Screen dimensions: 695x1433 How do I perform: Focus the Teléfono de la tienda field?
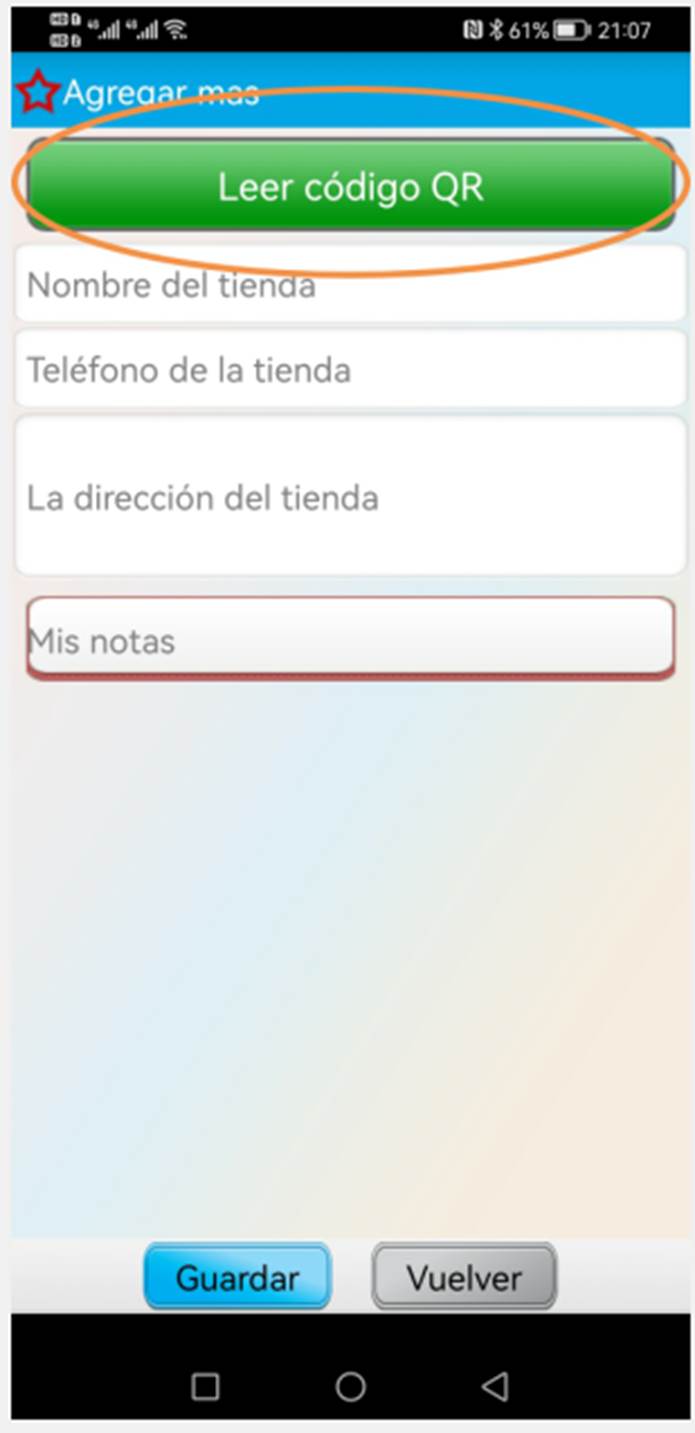[x=350, y=370]
